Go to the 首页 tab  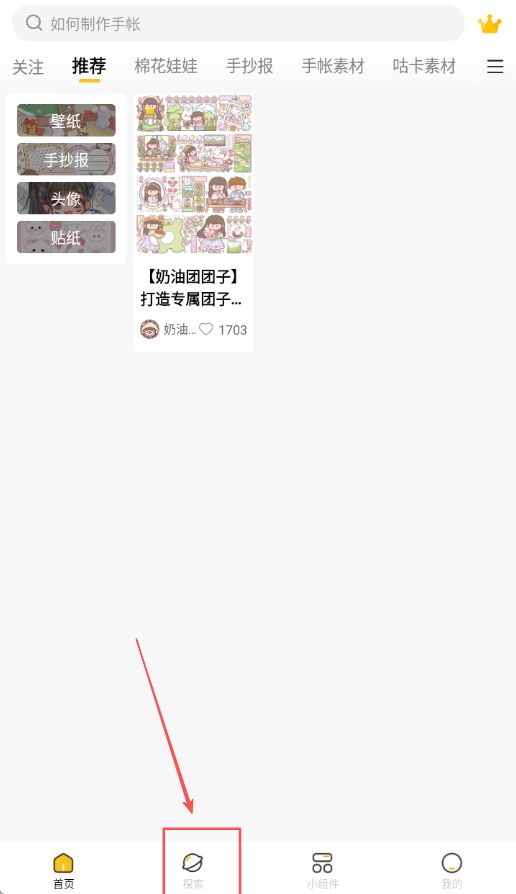pyautogui.click(x=64, y=871)
